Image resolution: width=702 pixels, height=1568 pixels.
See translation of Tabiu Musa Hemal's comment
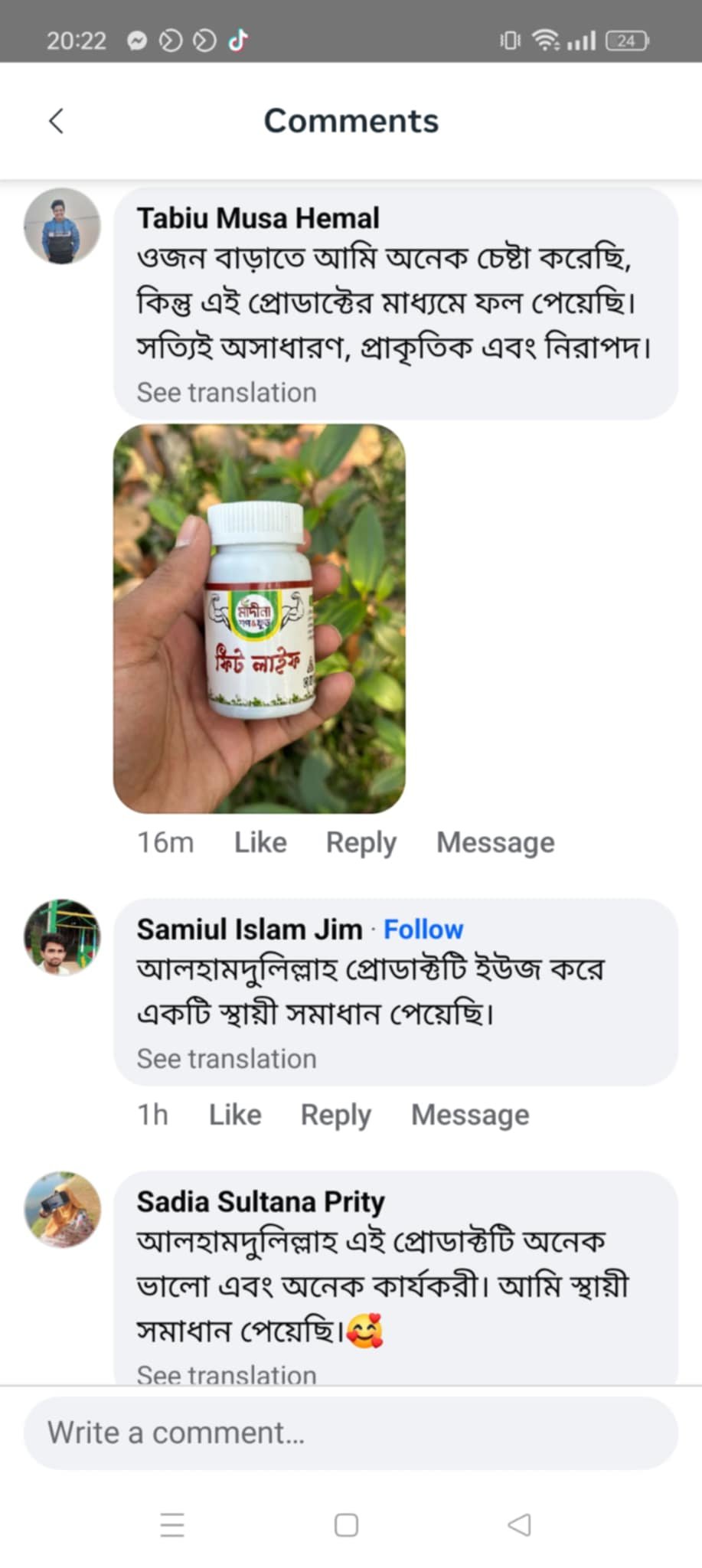coord(226,392)
